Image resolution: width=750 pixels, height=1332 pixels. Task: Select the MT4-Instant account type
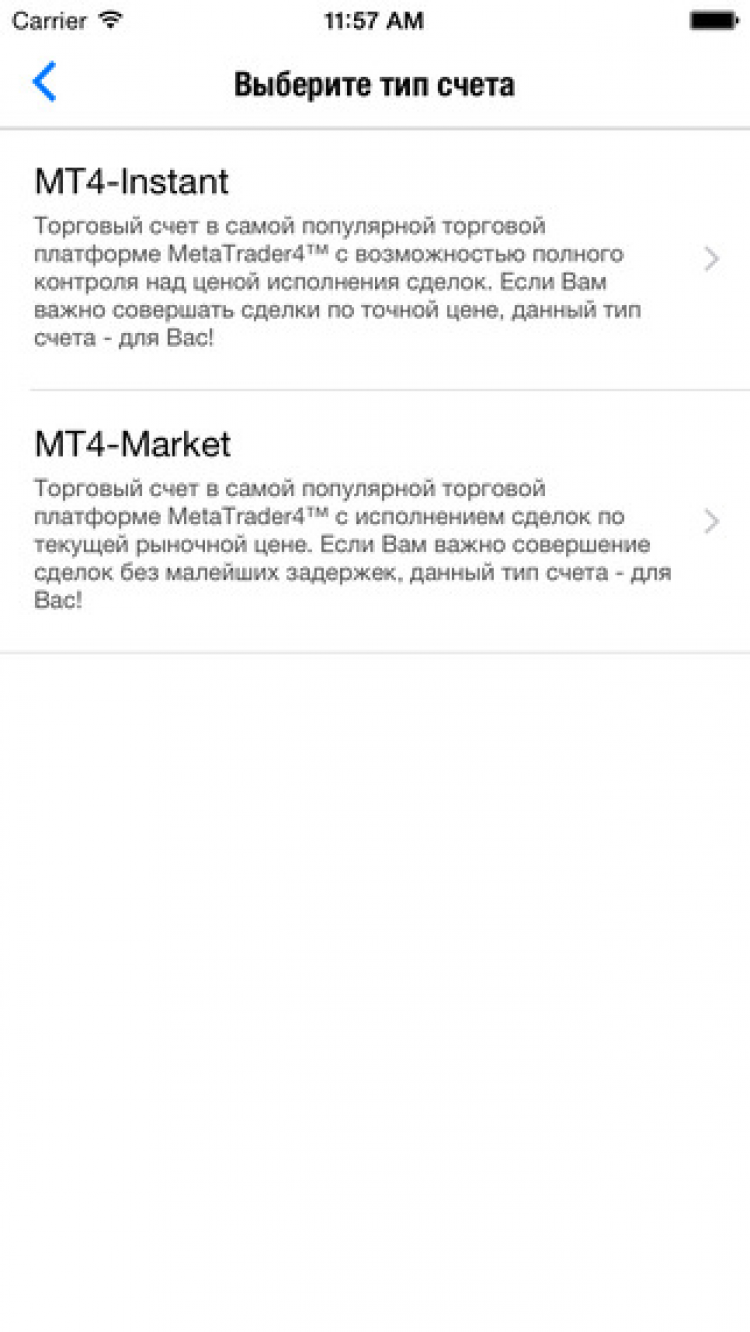[374, 260]
